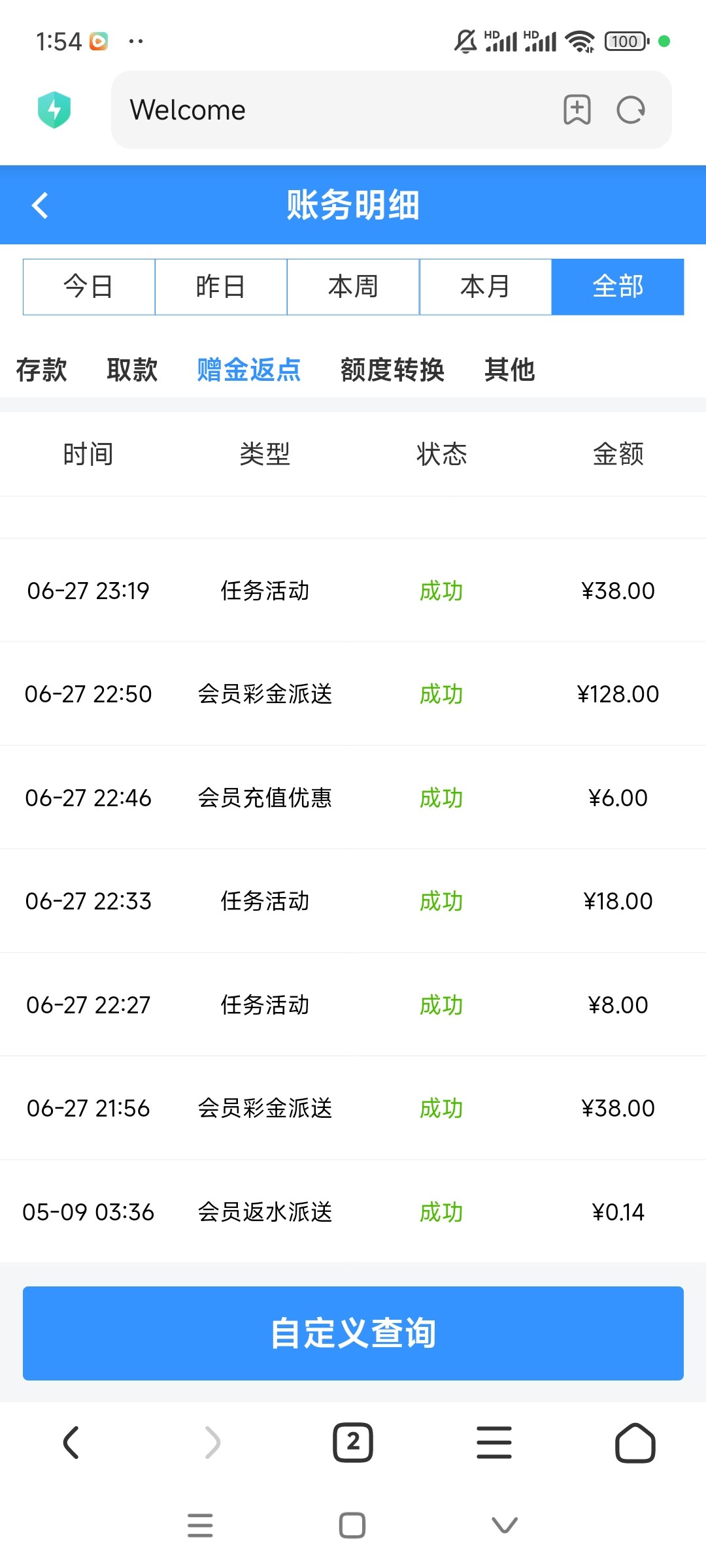
Task: Switch to the 昨日 filter
Action: pos(221,287)
